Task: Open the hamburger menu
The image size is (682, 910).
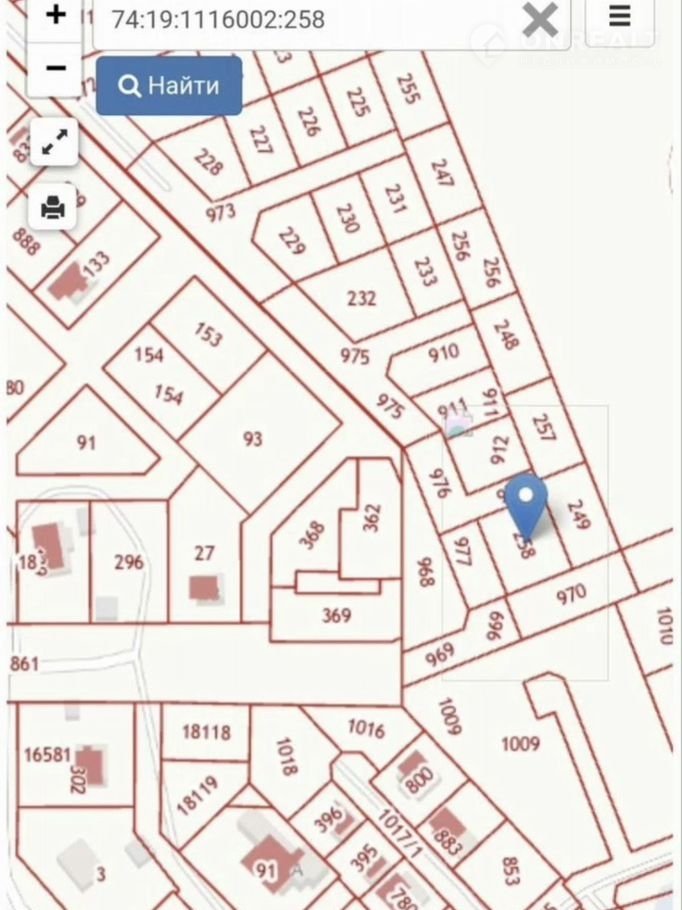Action: point(620,17)
